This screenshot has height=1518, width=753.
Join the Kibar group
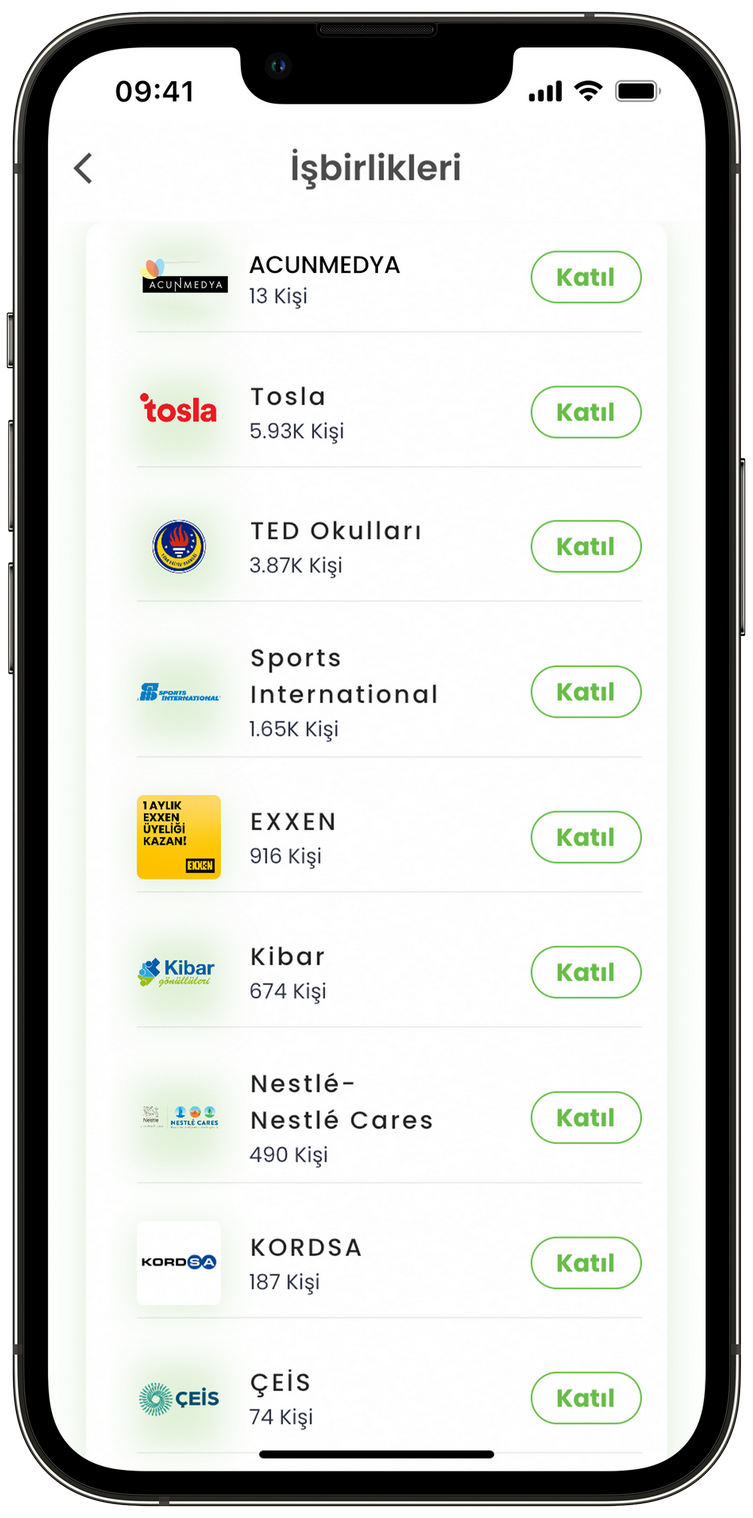click(585, 972)
